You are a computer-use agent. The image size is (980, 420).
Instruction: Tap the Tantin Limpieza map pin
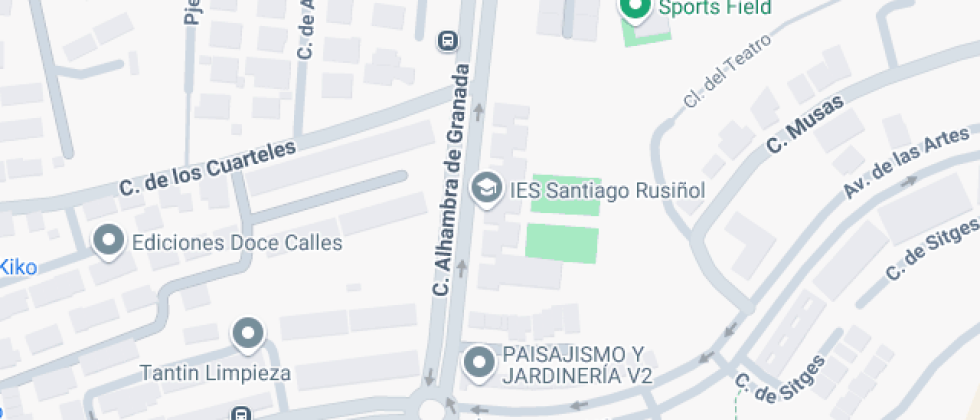point(248,335)
